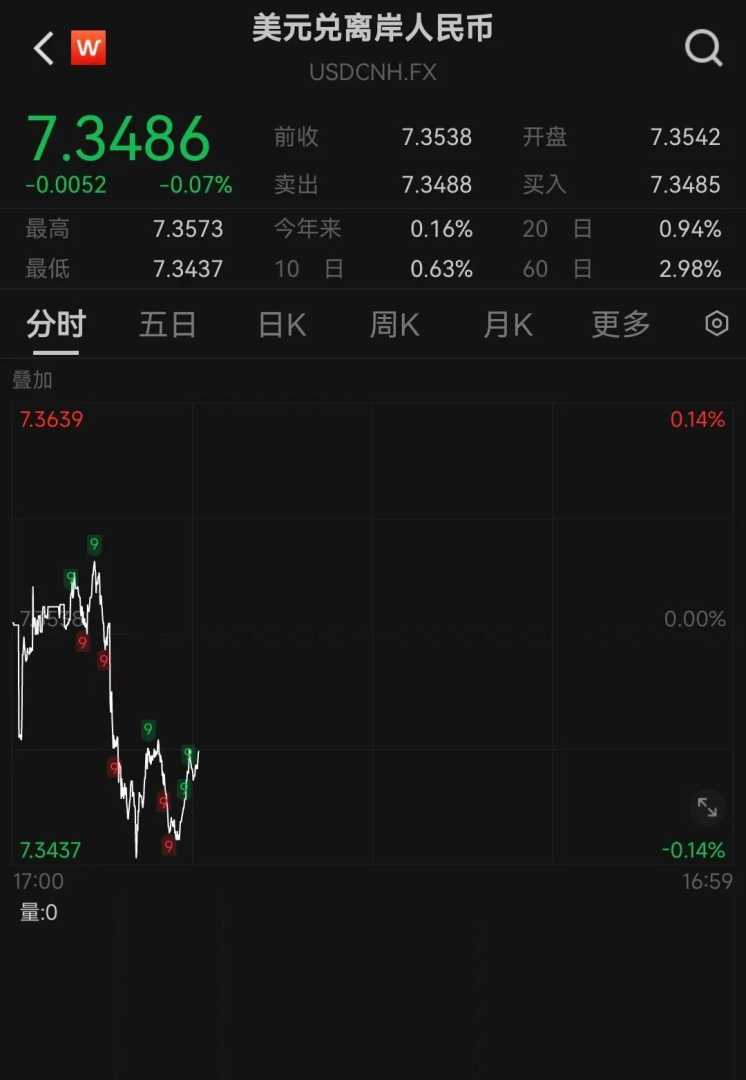This screenshot has width=746, height=1080.
Task: Open chart settings hexagon icon
Action: (716, 324)
